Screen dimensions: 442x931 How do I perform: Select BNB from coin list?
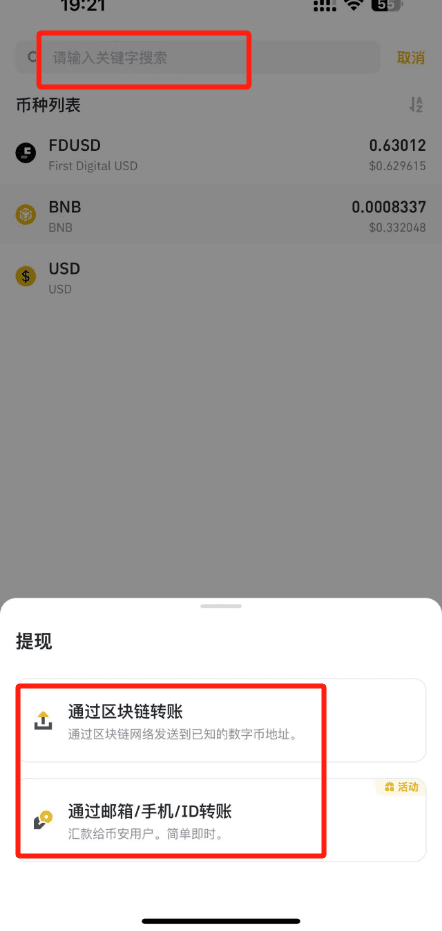click(x=221, y=215)
